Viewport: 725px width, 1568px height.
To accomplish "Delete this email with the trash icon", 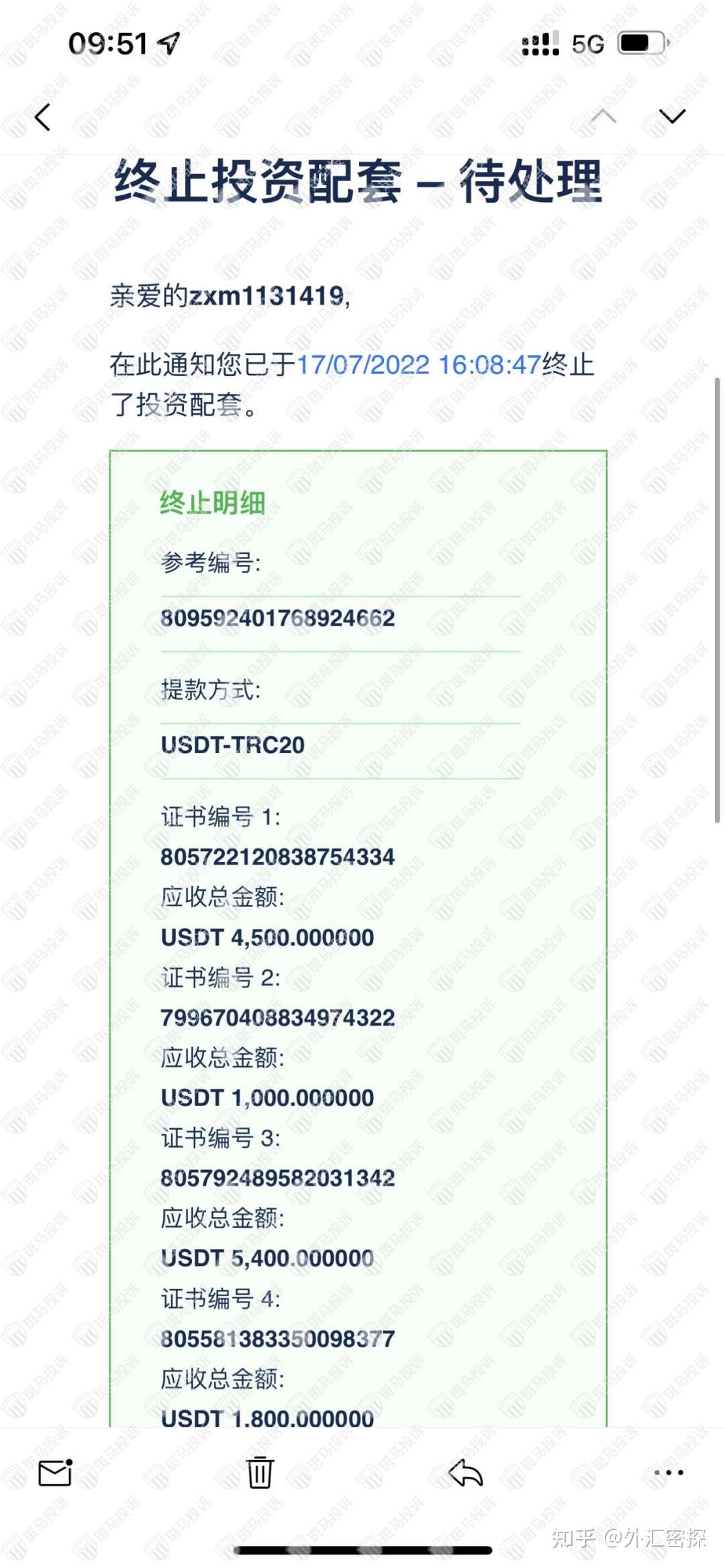I will click(x=260, y=1473).
